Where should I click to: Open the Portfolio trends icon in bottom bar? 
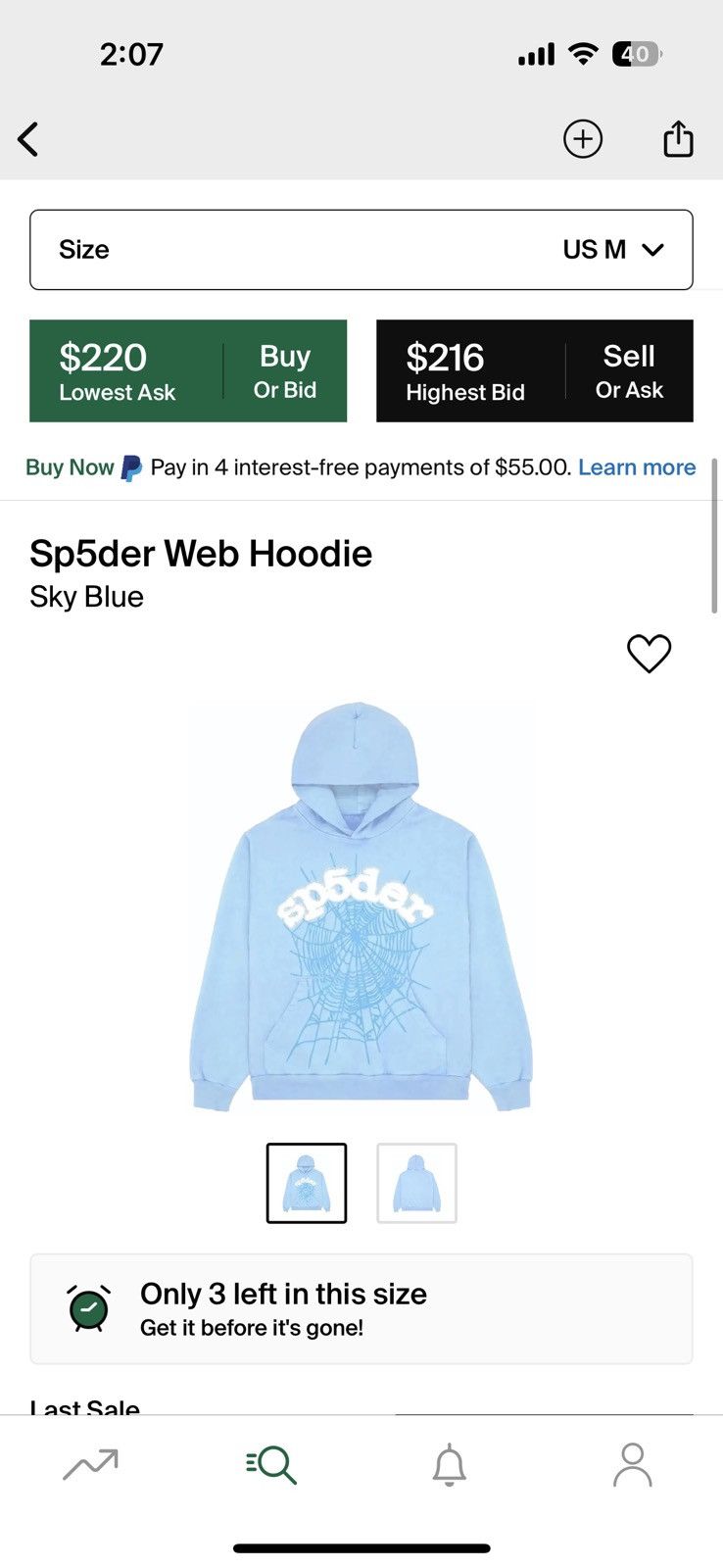pos(91,1463)
